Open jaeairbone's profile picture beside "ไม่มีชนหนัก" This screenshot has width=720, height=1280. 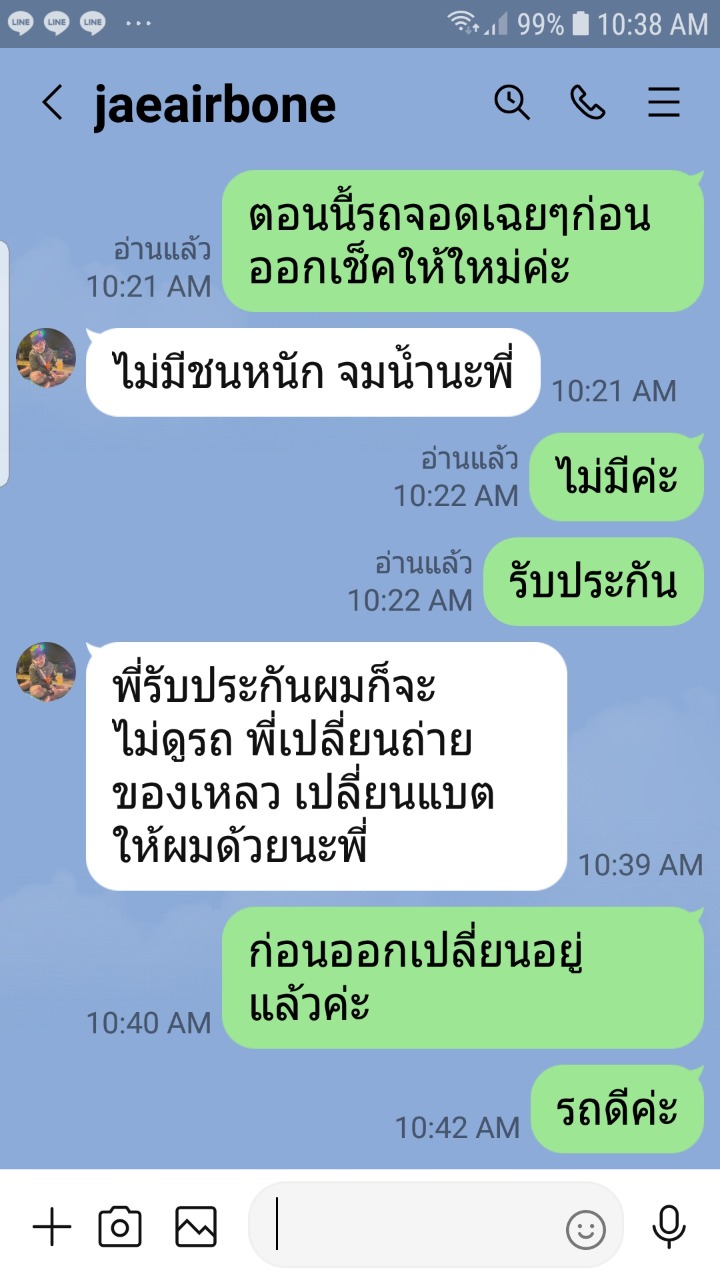click(x=46, y=358)
